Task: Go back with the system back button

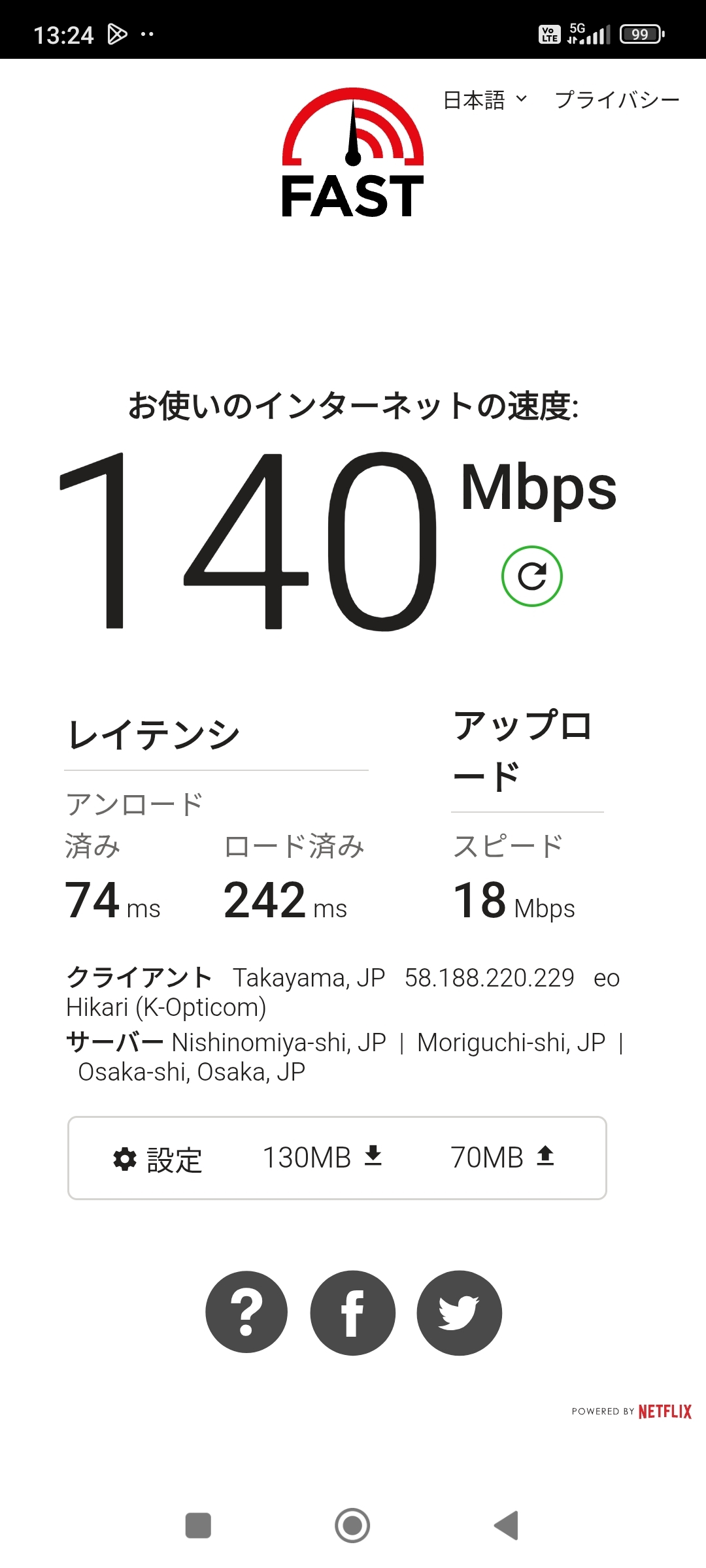Action: [506, 1526]
